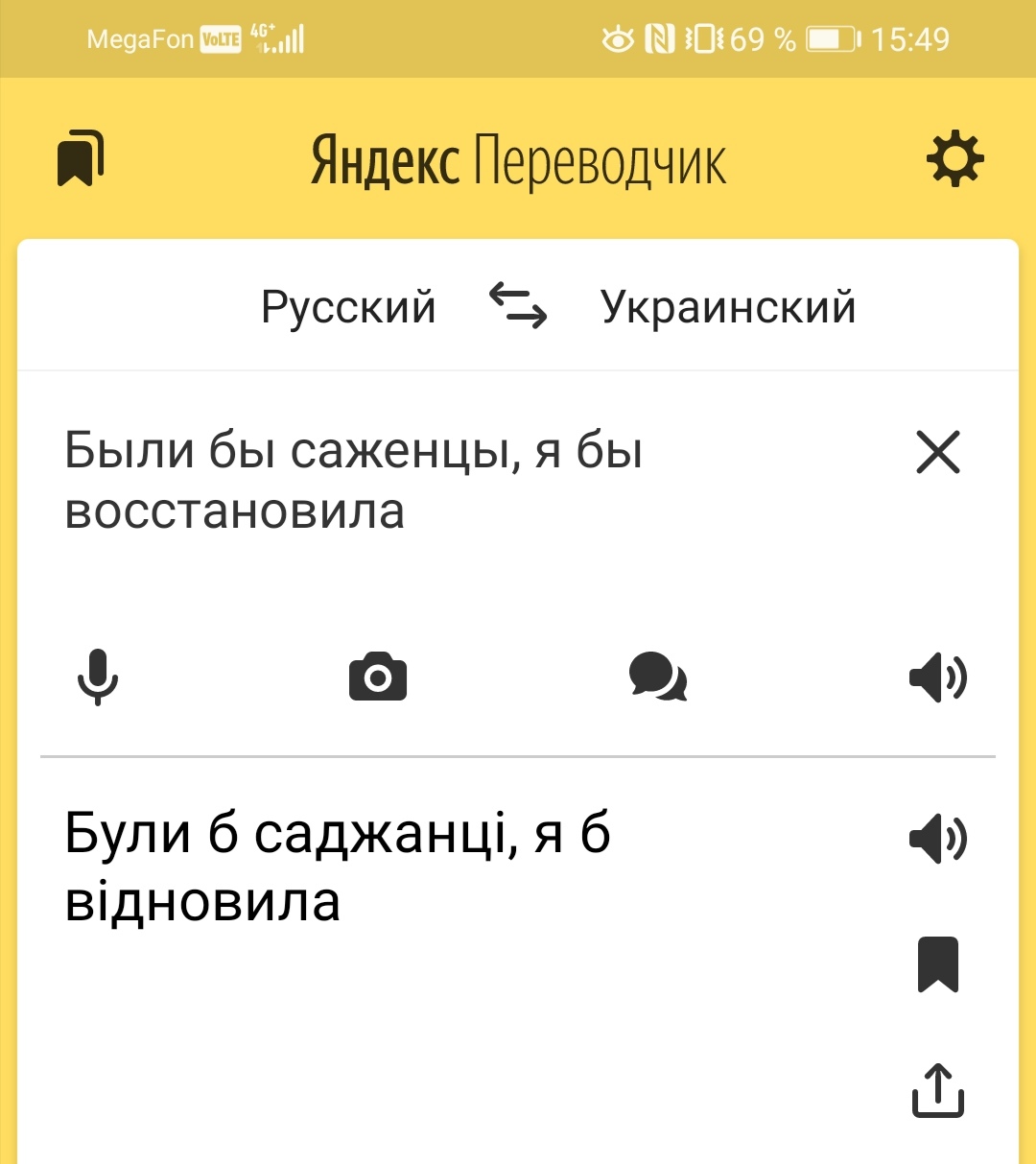The width and height of the screenshot is (1036, 1164).
Task: Listen to the Ukrainian translation
Action: (x=937, y=839)
